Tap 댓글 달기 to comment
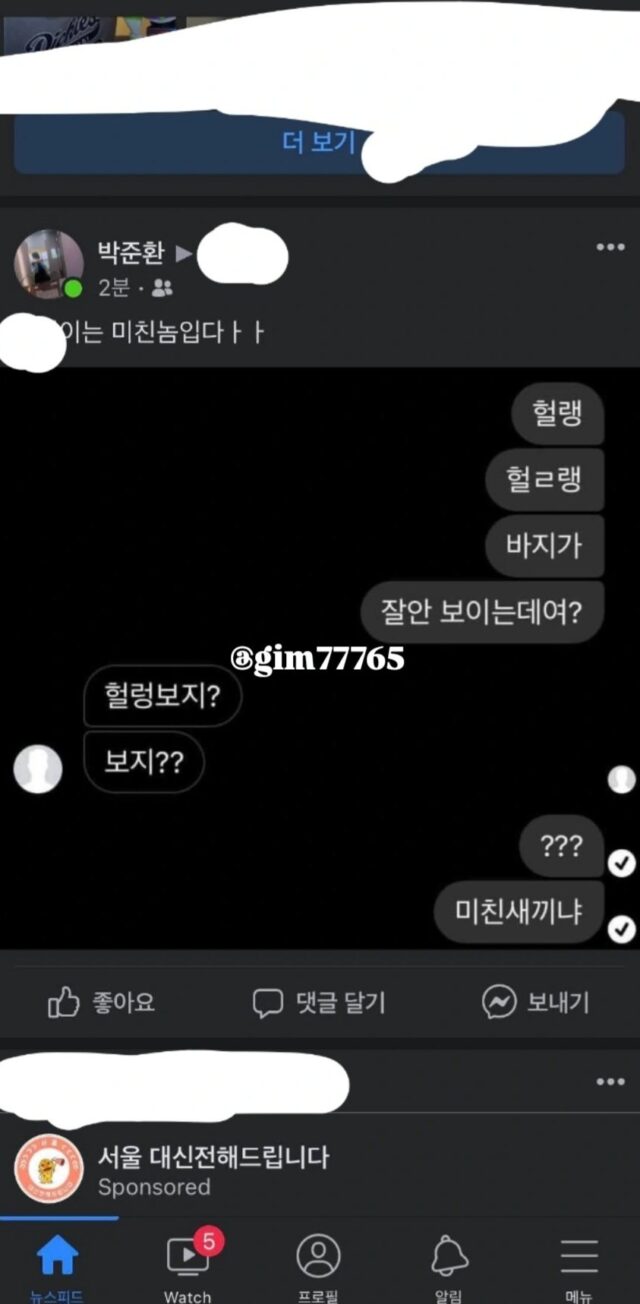 (x=318, y=1002)
